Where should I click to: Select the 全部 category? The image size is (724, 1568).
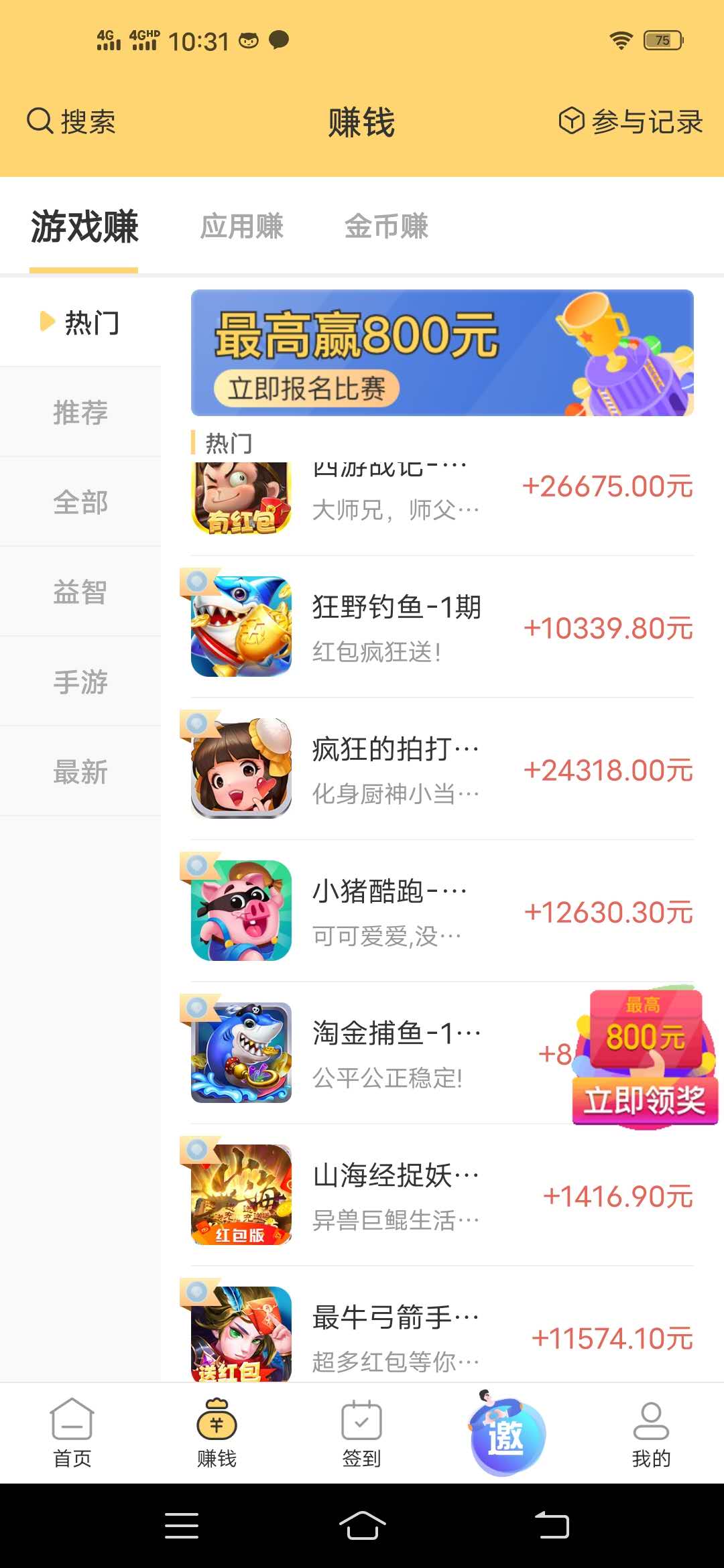pos(80,502)
